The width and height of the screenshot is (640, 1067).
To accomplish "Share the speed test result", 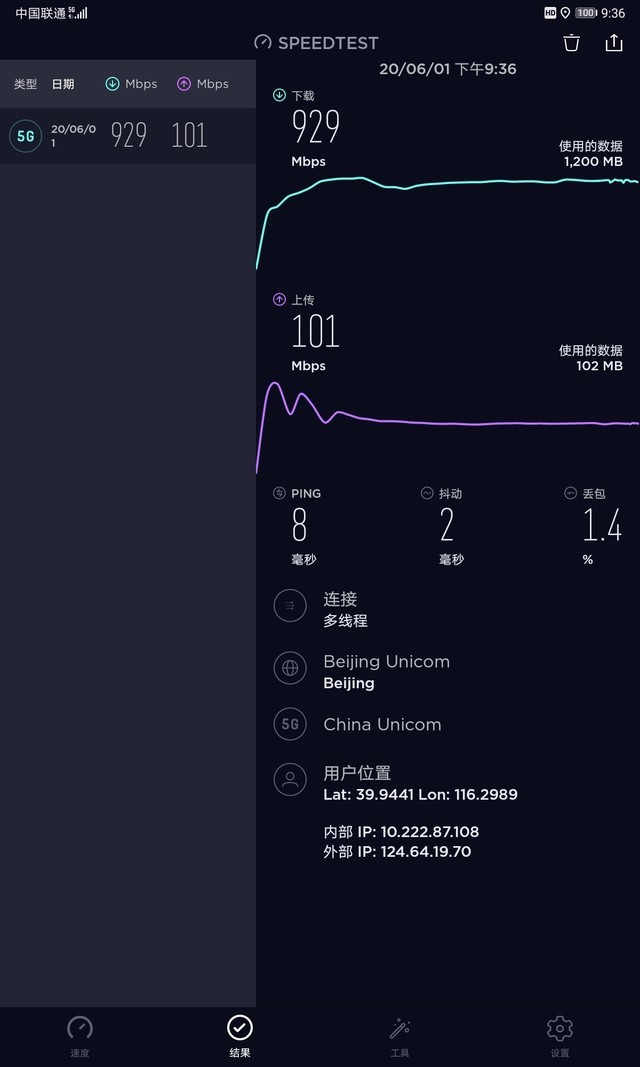I will tap(614, 43).
